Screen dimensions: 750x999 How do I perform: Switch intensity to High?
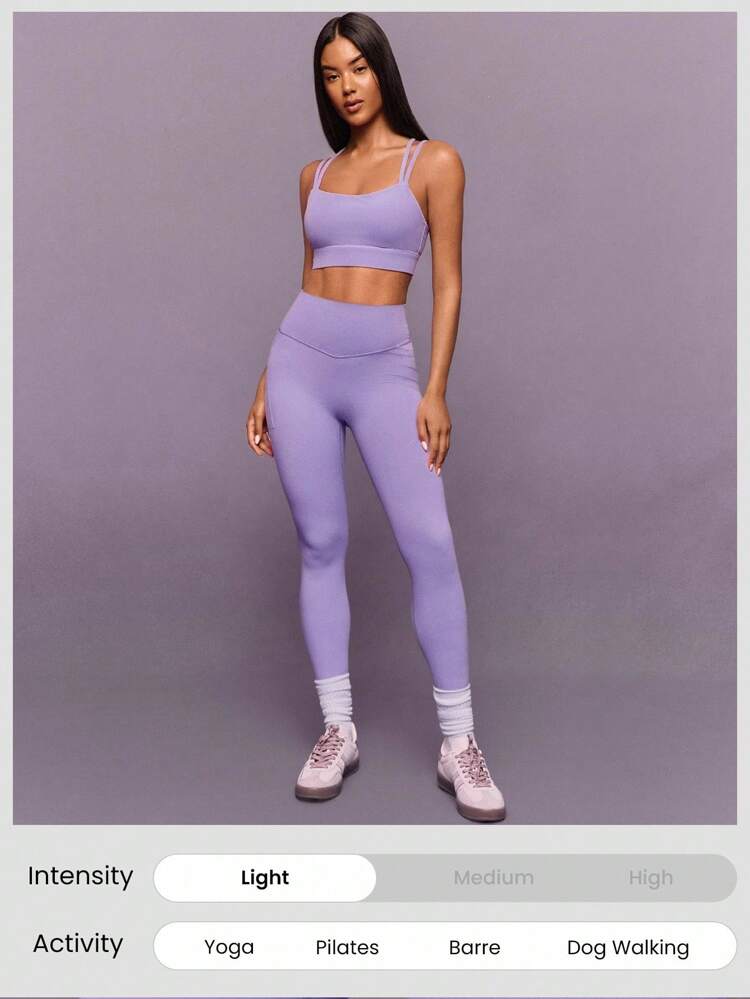click(x=652, y=878)
